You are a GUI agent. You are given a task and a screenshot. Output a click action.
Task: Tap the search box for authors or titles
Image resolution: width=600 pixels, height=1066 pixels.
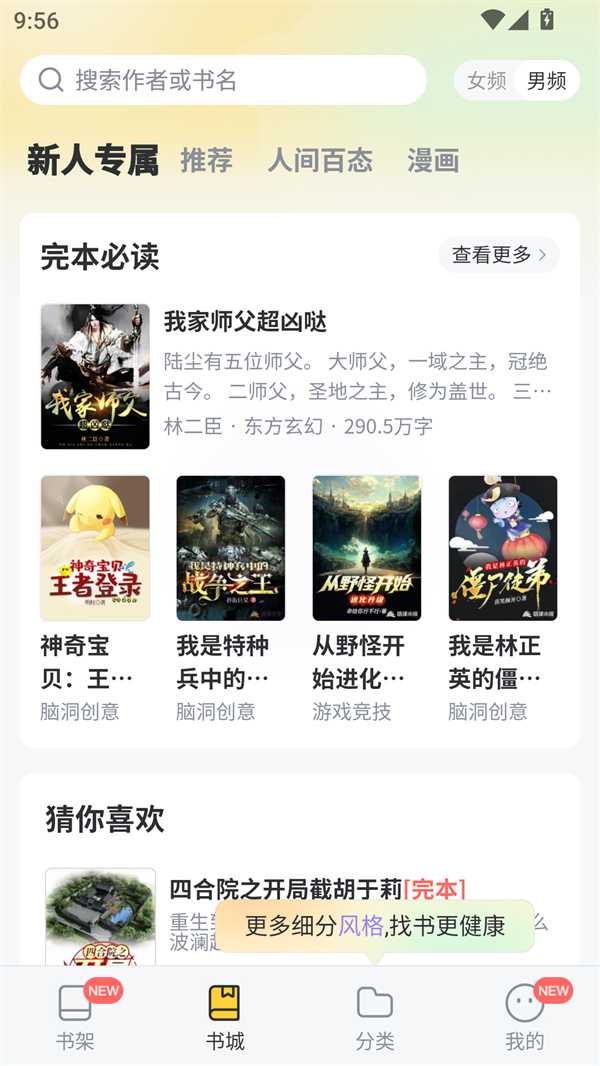[x=223, y=80]
